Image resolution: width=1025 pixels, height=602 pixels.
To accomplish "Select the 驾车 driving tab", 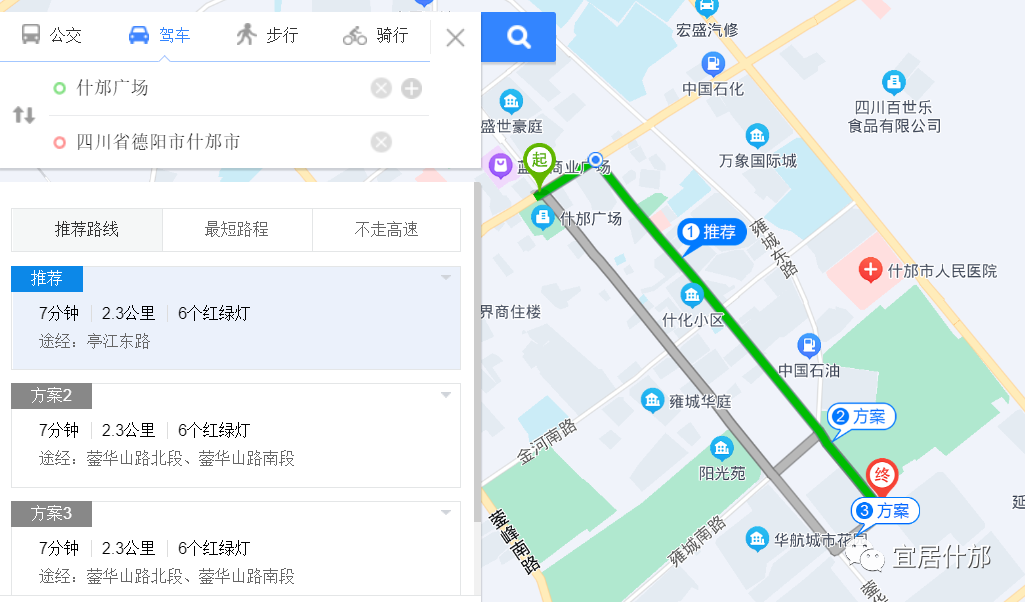I will point(160,35).
